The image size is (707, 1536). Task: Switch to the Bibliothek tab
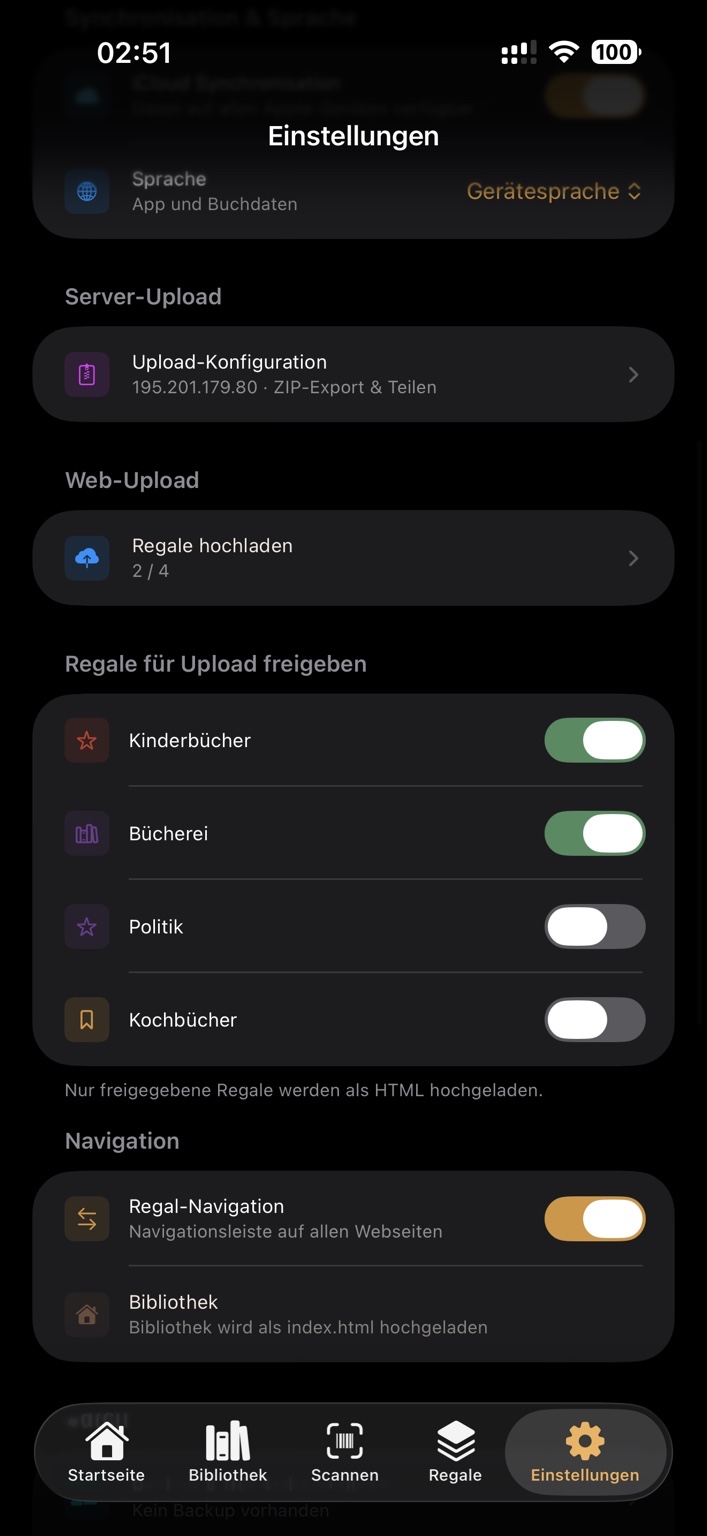click(228, 1453)
